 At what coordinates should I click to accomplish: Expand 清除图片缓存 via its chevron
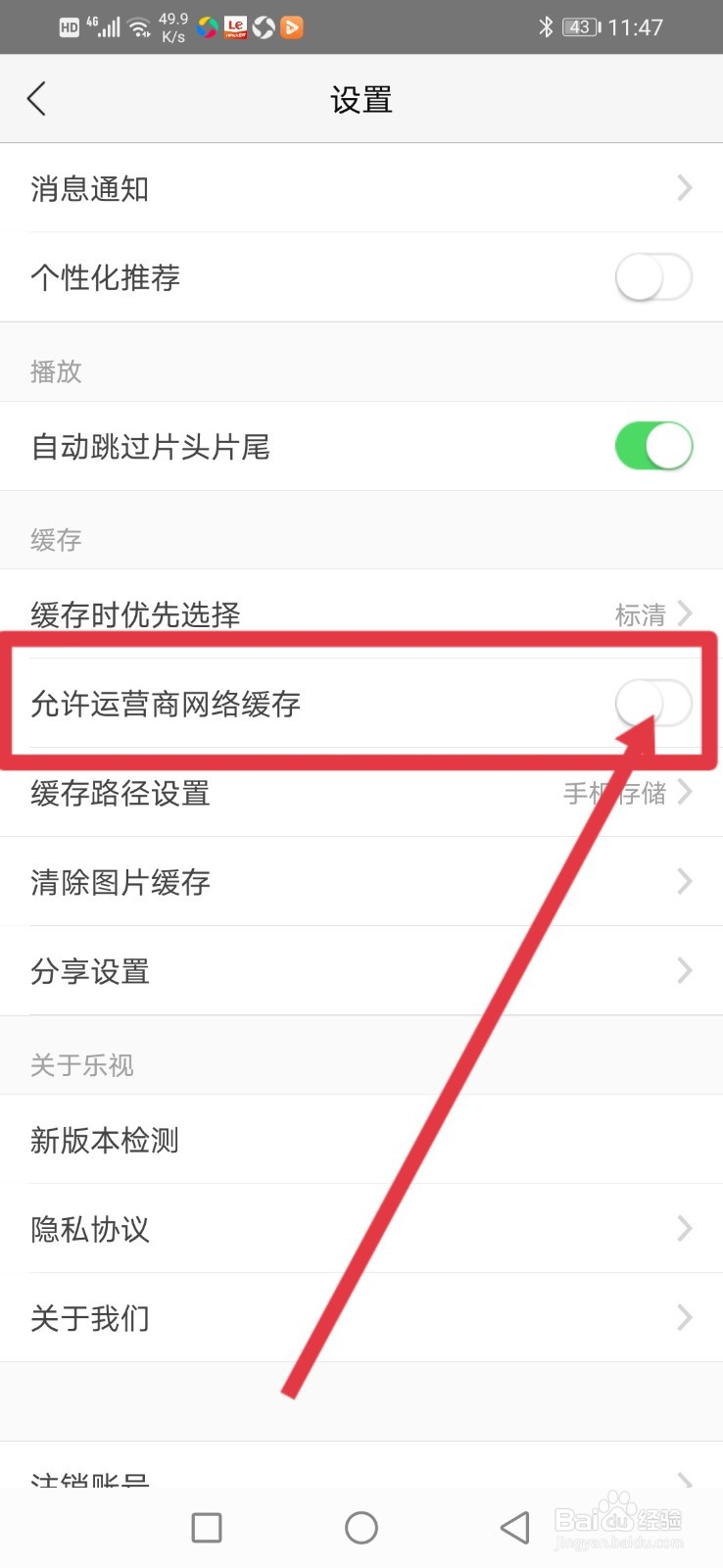(x=684, y=881)
